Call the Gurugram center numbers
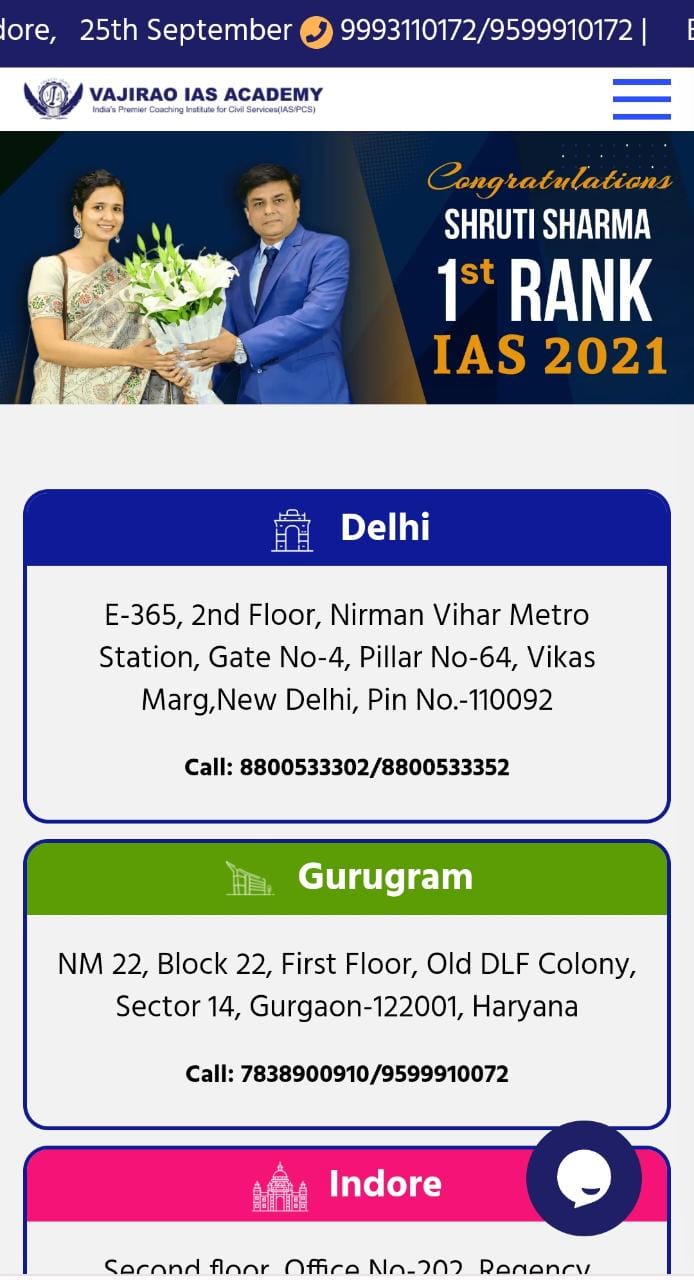Image resolution: width=694 pixels, height=1280 pixels. 347,1074
